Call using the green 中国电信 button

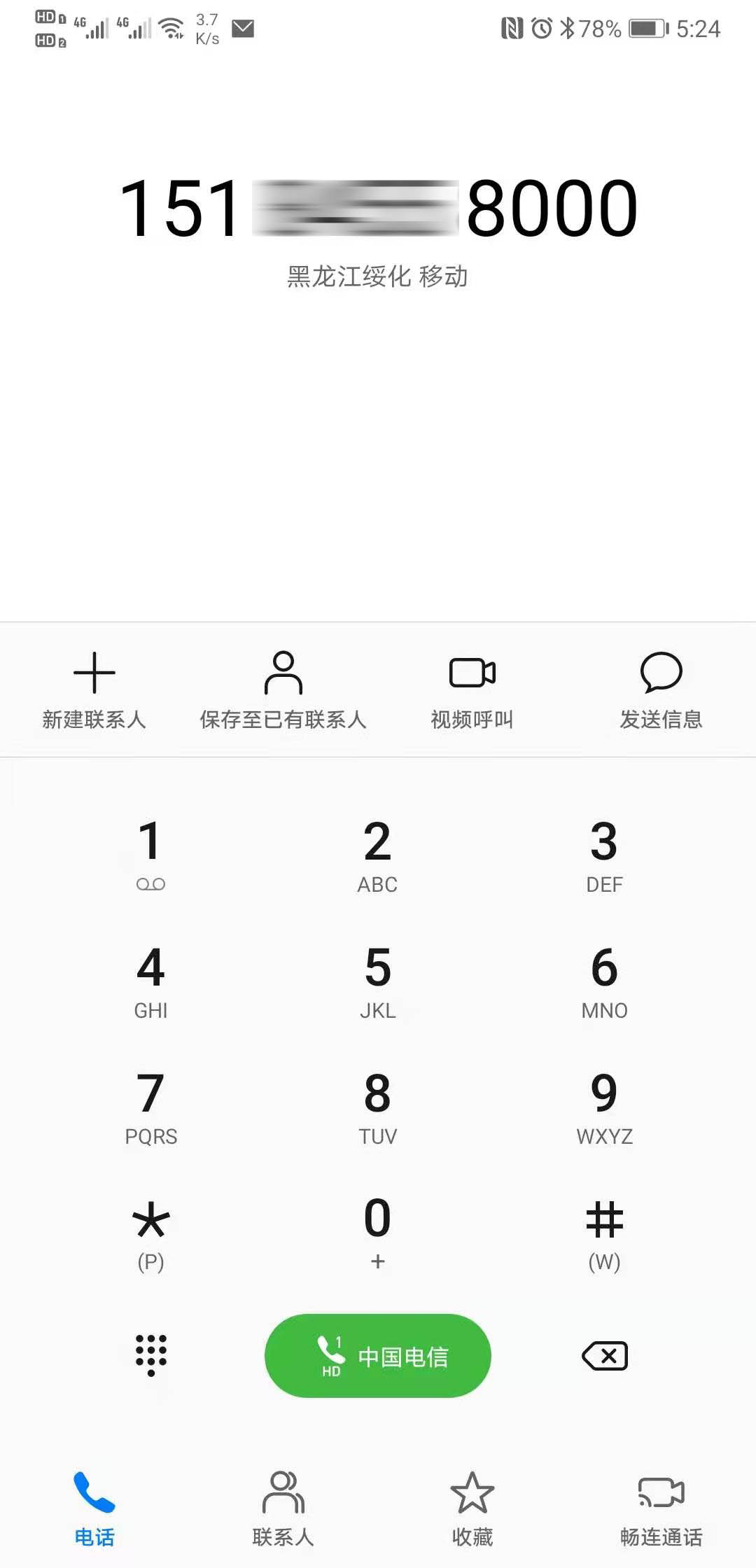(x=378, y=1355)
